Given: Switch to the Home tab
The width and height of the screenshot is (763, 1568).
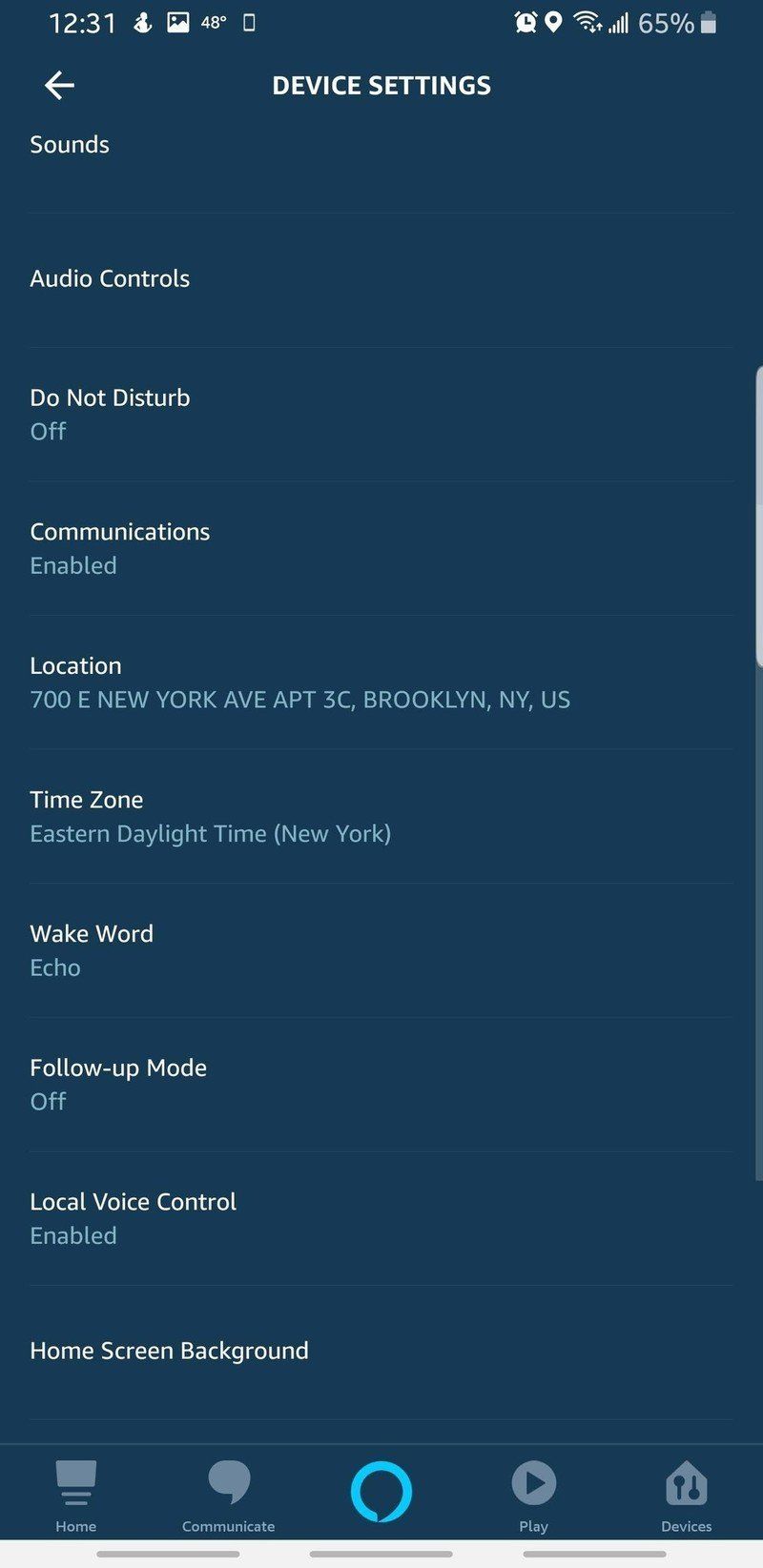Looking at the screenshot, I should pos(76,1497).
